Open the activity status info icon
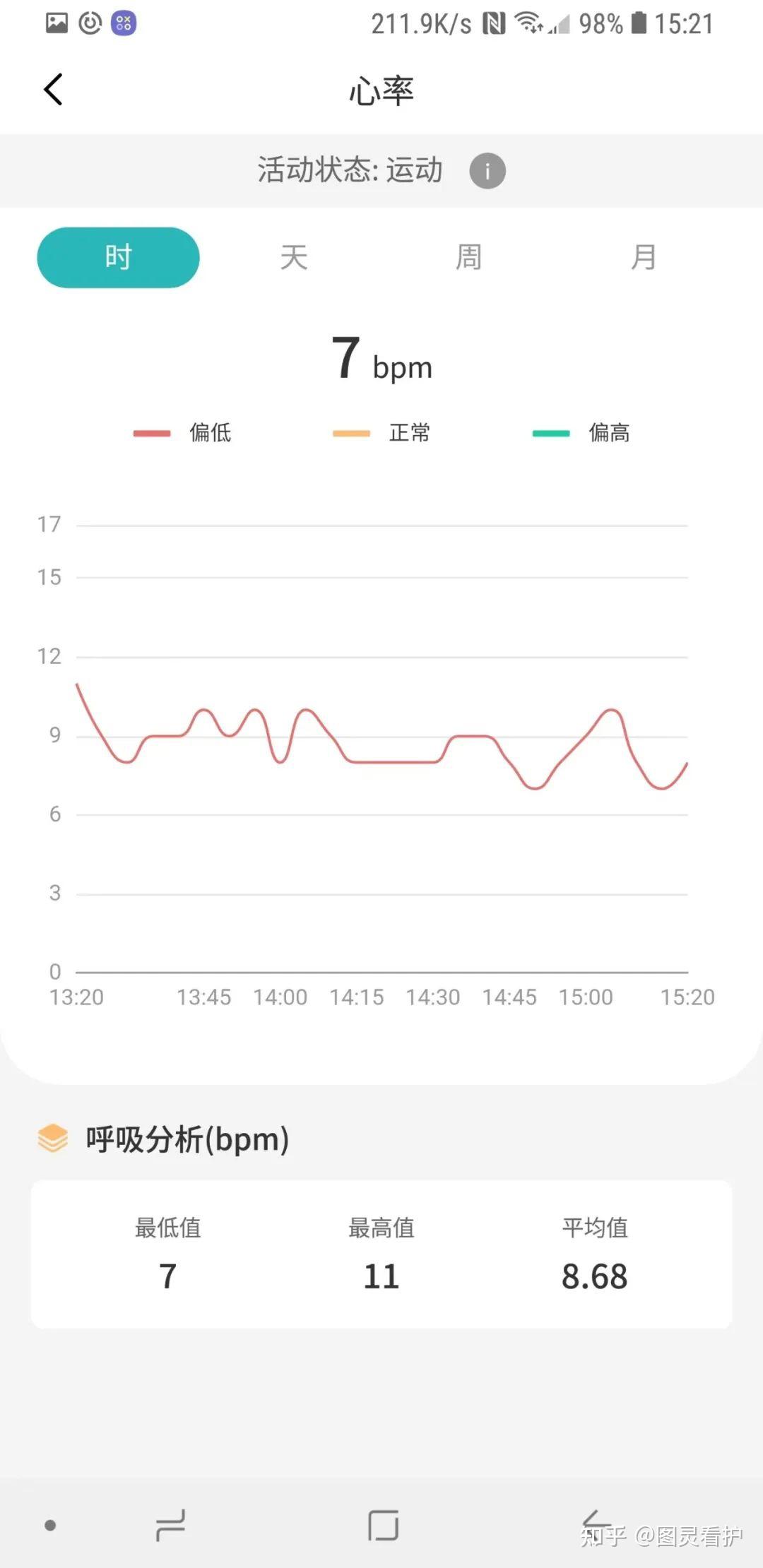Viewport: 763px width, 1568px height. click(x=487, y=171)
